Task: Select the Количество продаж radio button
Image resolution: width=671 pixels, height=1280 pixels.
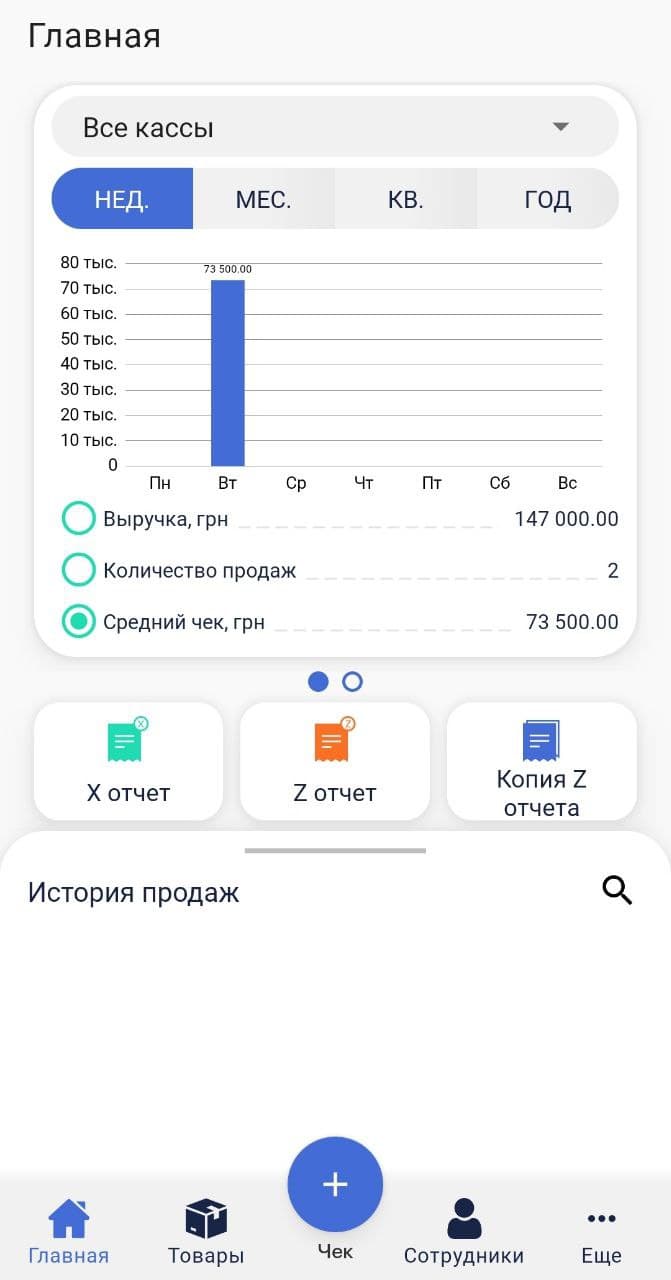Action: tap(78, 570)
